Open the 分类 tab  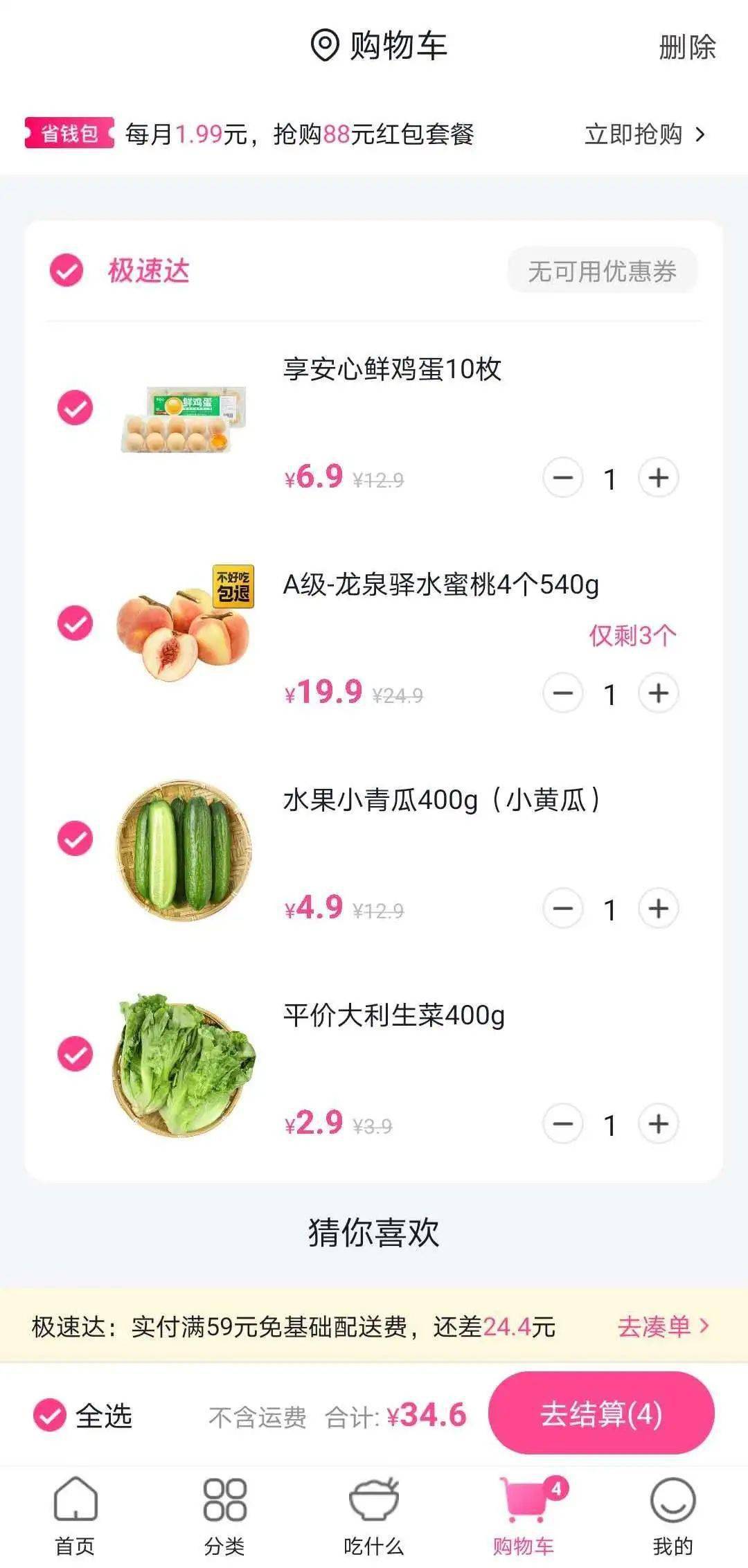[224, 1515]
